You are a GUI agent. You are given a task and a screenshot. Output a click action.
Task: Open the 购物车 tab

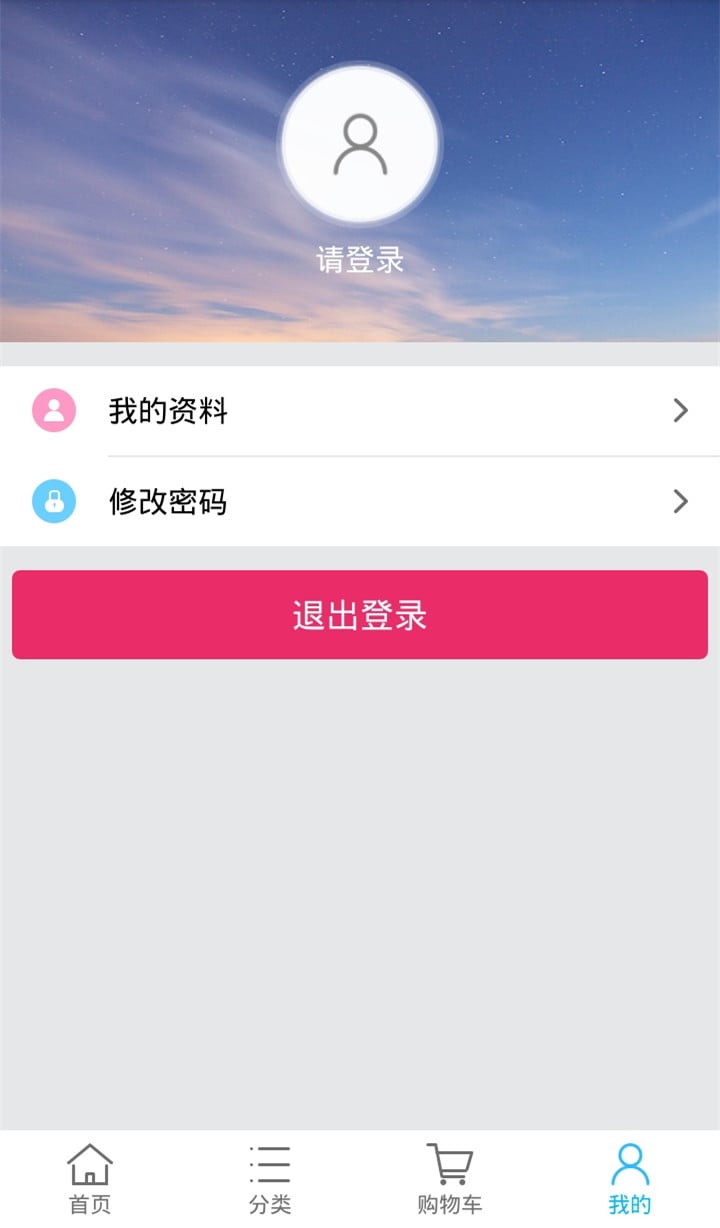(x=450, y=1180)
